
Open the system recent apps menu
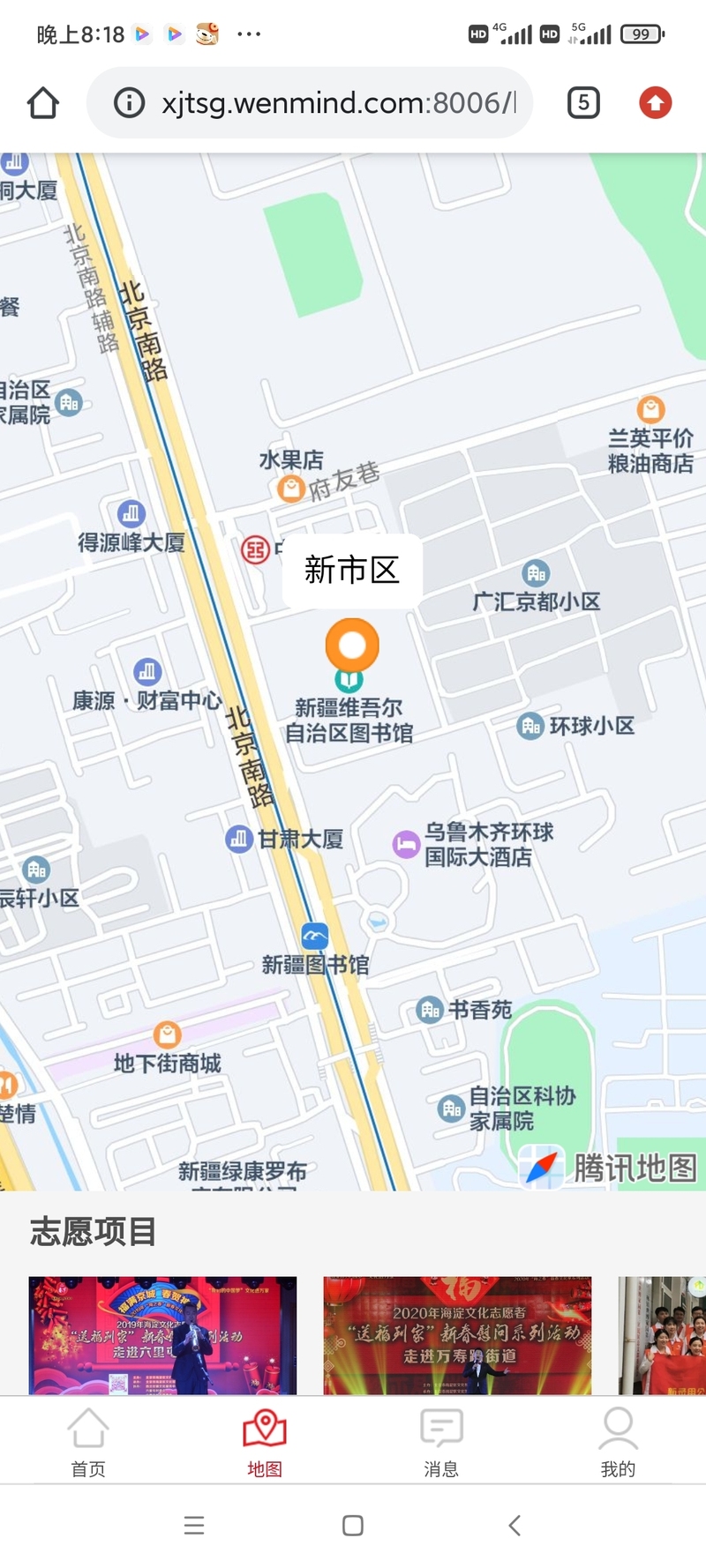pyautogui.click(x=194, y=1526)
